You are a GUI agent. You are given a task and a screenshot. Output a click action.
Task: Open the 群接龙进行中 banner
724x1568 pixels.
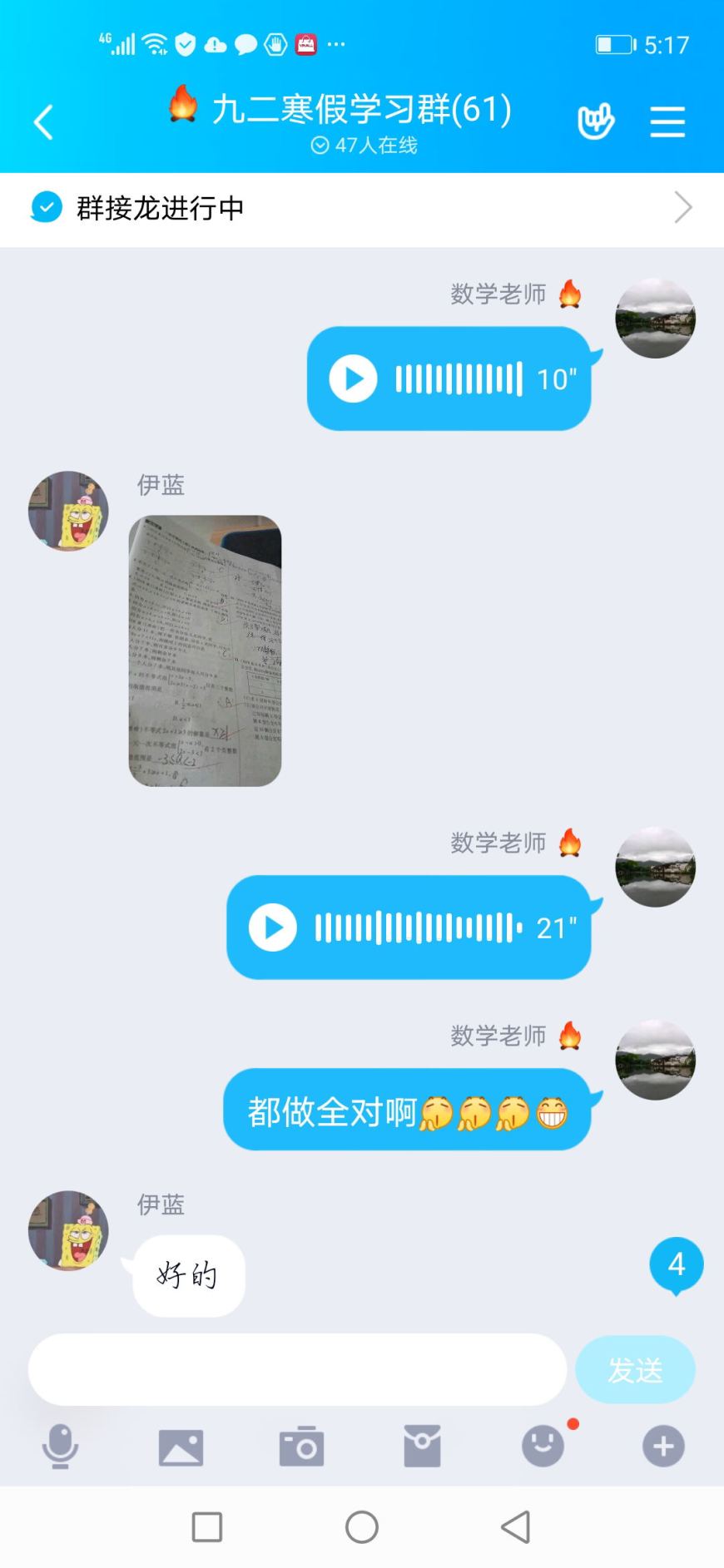click(x=361, y=208)
